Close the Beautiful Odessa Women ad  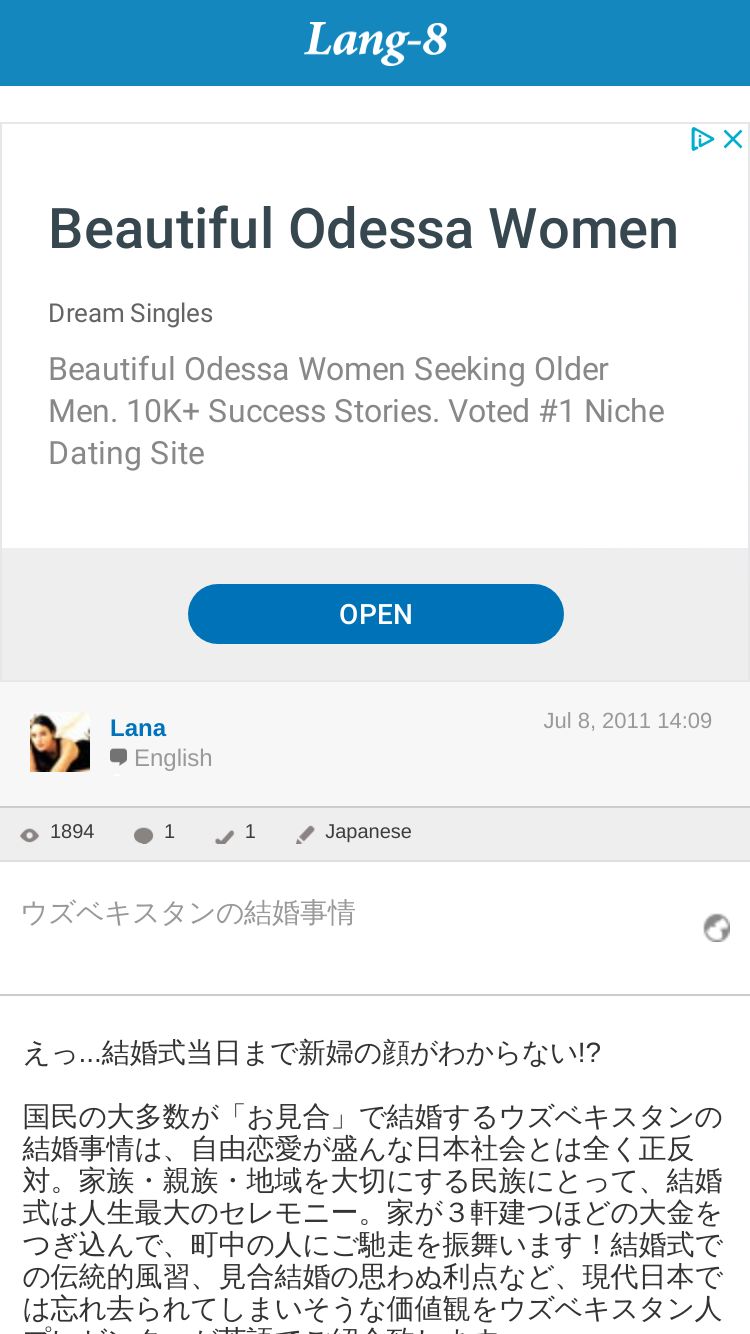click(x=733, y=139)
